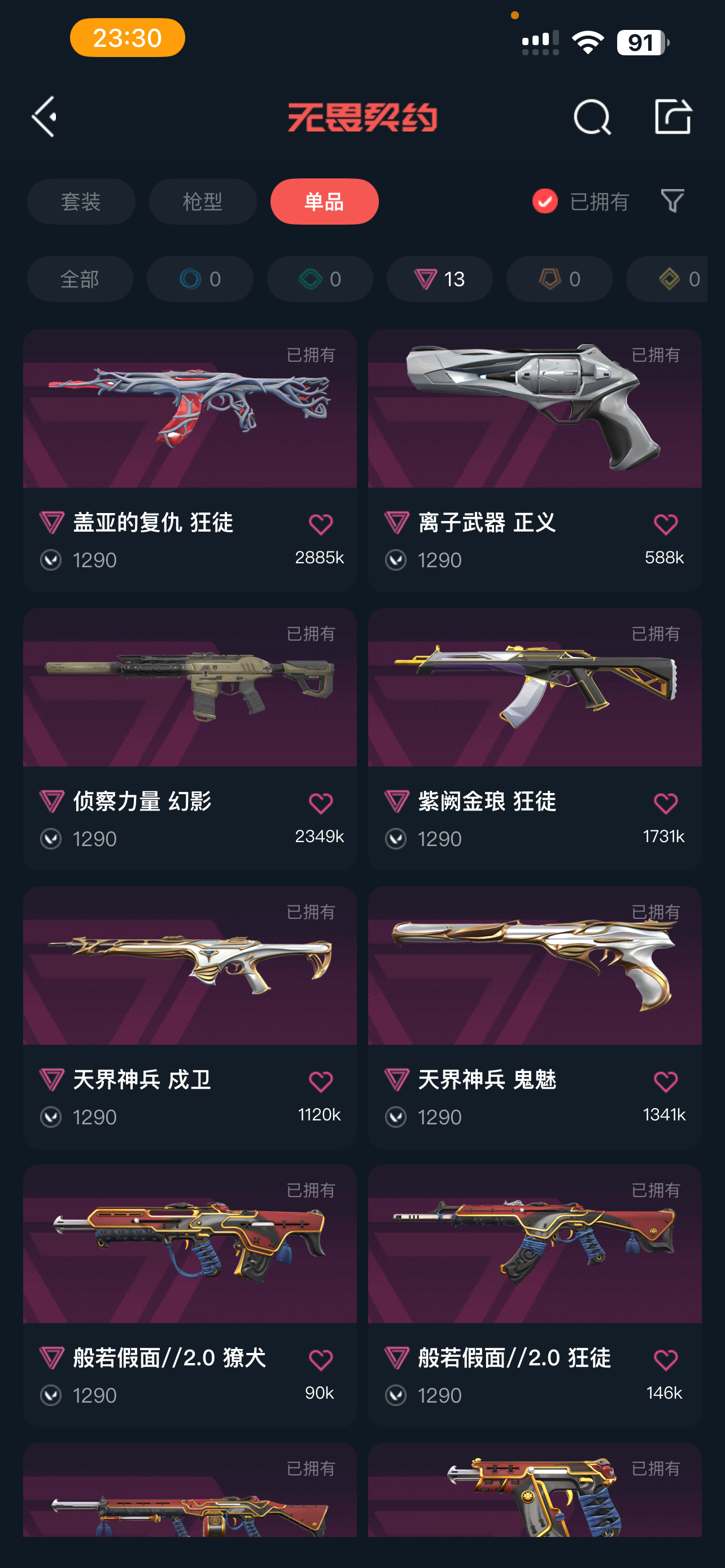The image size is (725, 1568).
Task: Select the green diamond tier chip
Action: tap(320, 279)
